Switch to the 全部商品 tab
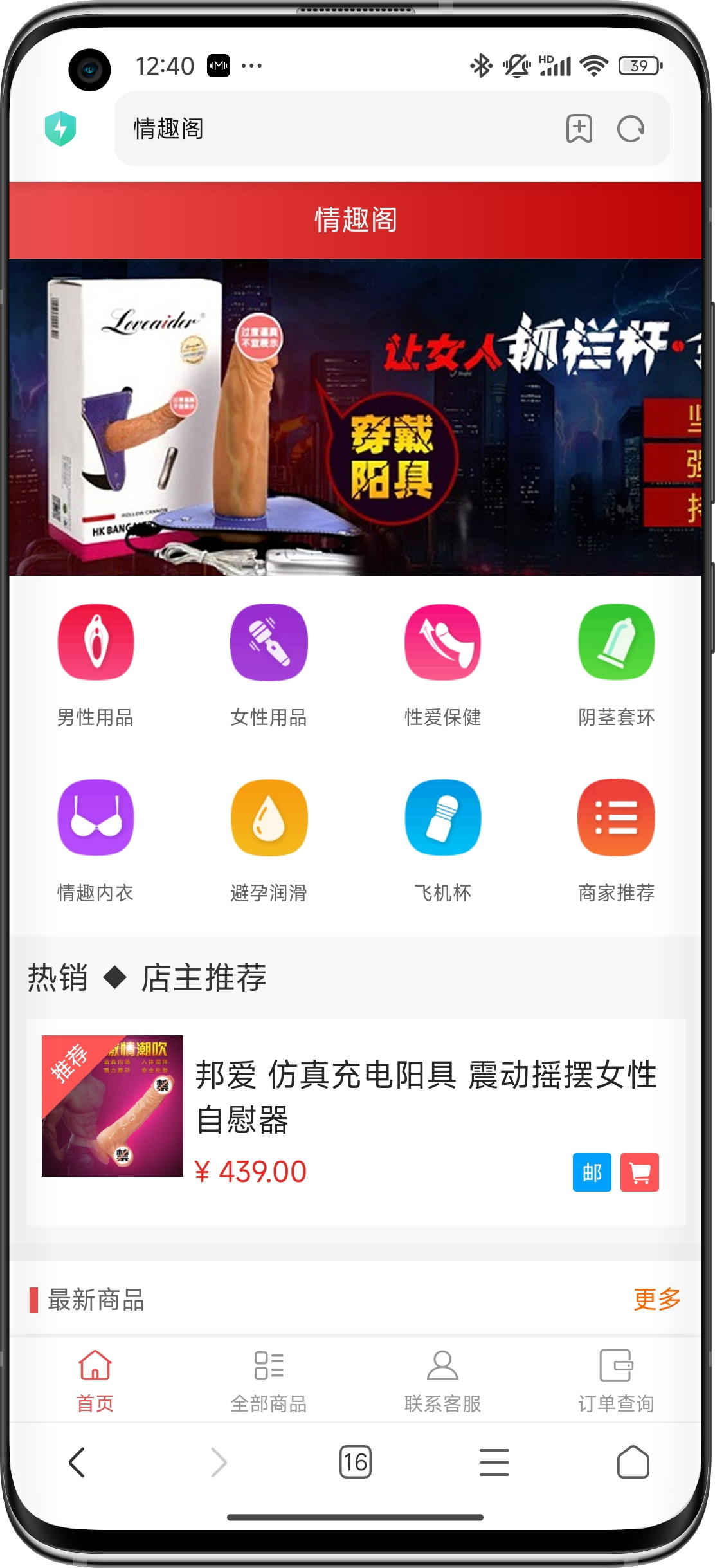This screenshot has width=715, height=1568. 269,1381
